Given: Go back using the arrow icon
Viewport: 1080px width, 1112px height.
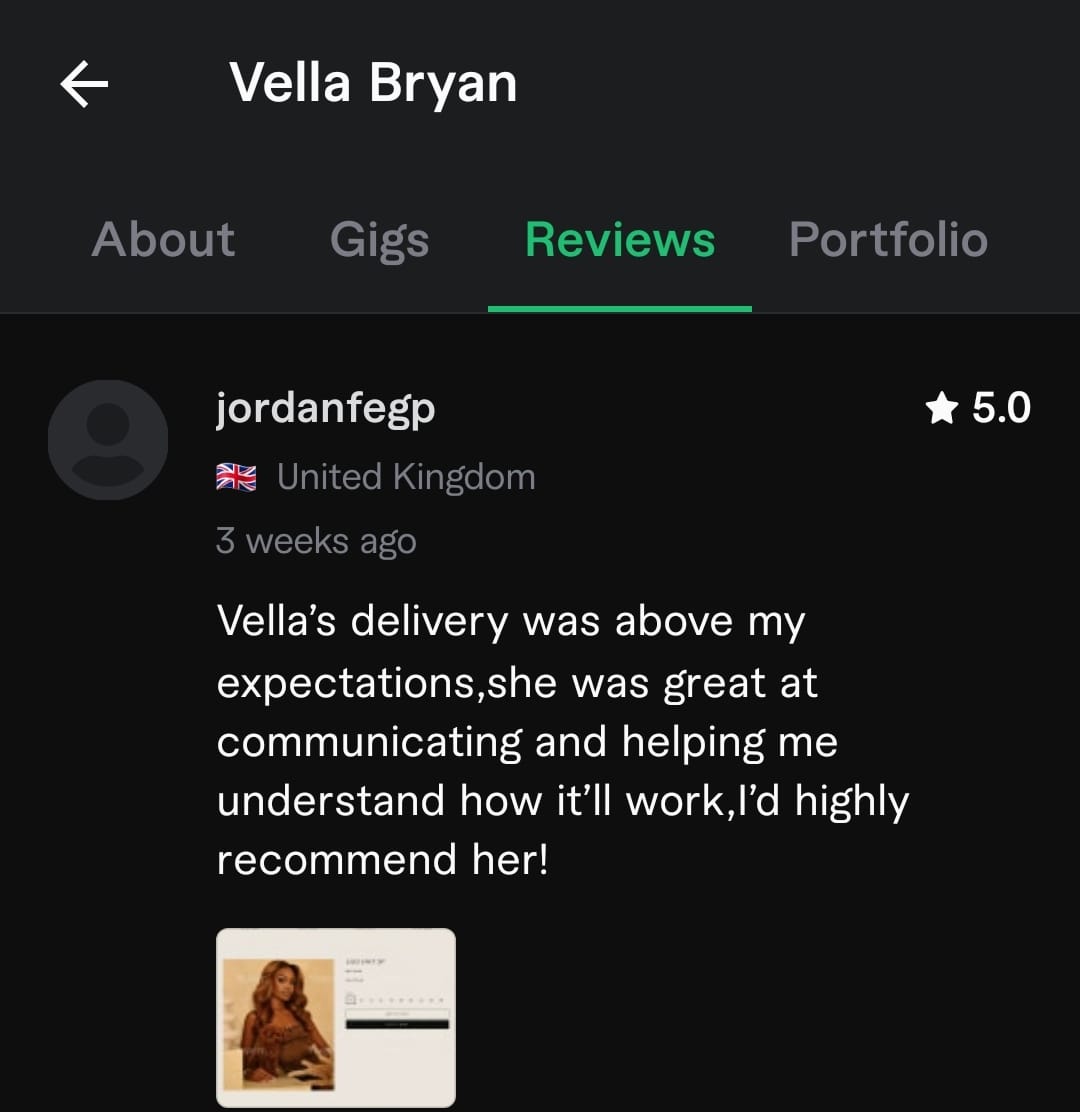Looking at the screenshot, I should click(84, 84).
